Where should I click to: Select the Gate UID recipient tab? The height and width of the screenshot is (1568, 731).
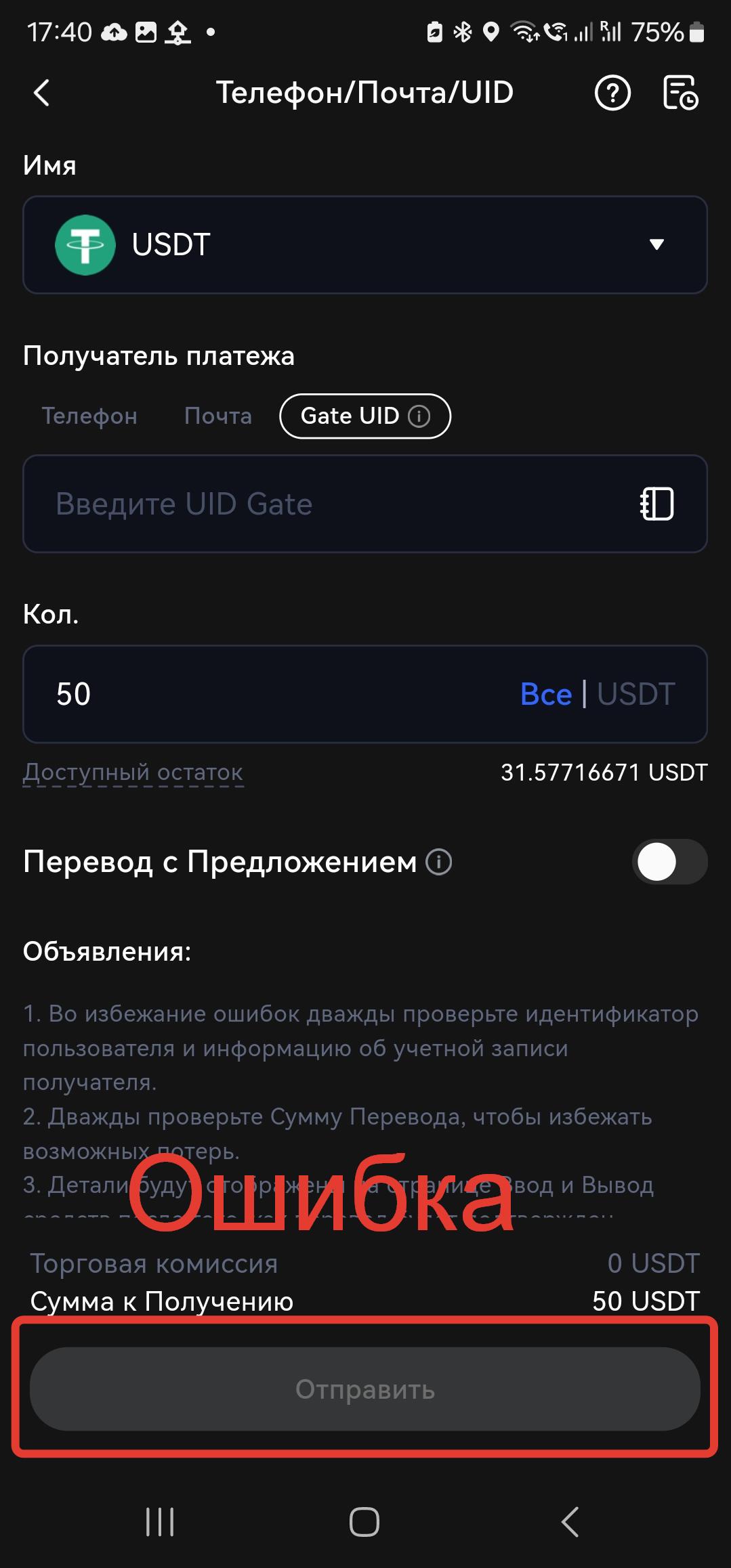pyautogui.click(x=364, y=416)
